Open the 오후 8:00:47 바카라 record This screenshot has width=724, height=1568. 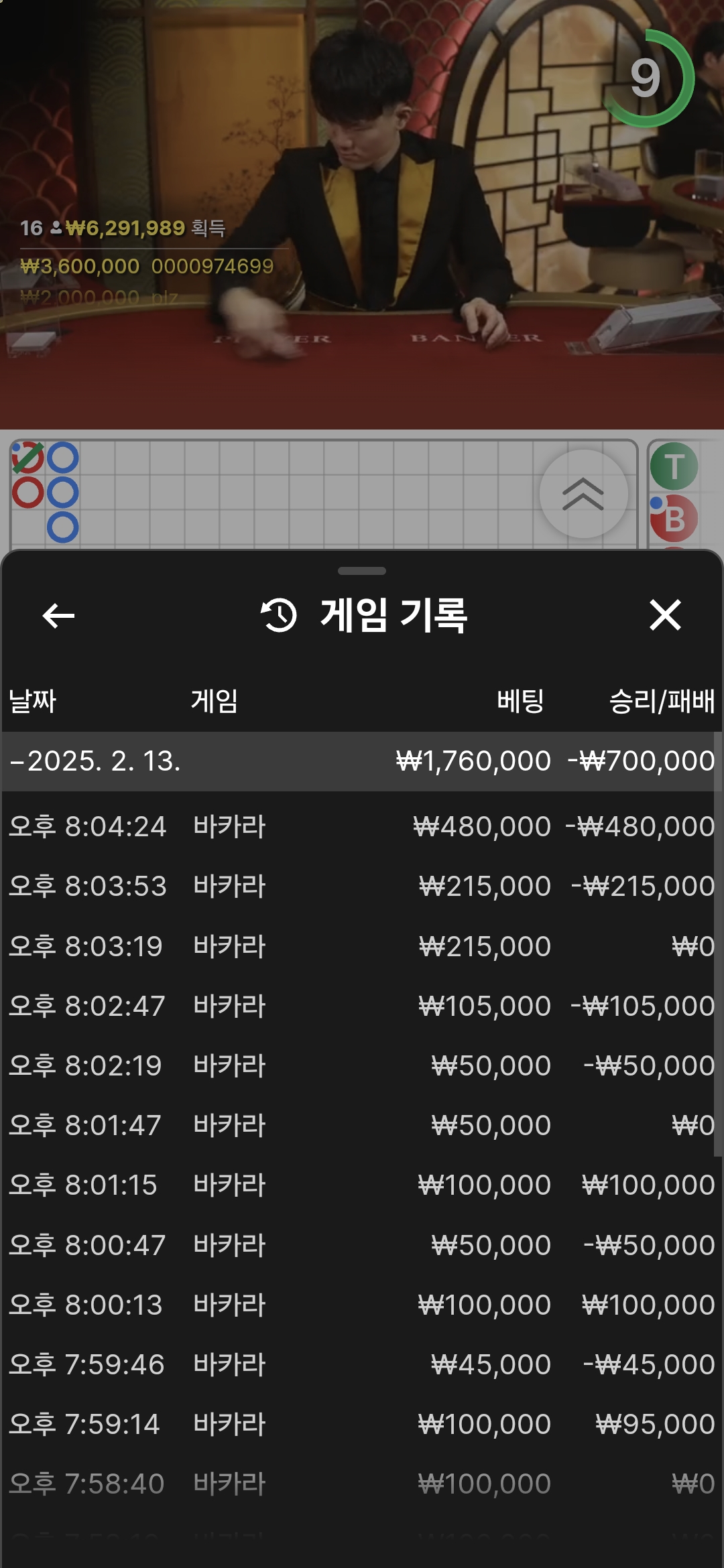pyautogui.click(x=362, y=1245)
